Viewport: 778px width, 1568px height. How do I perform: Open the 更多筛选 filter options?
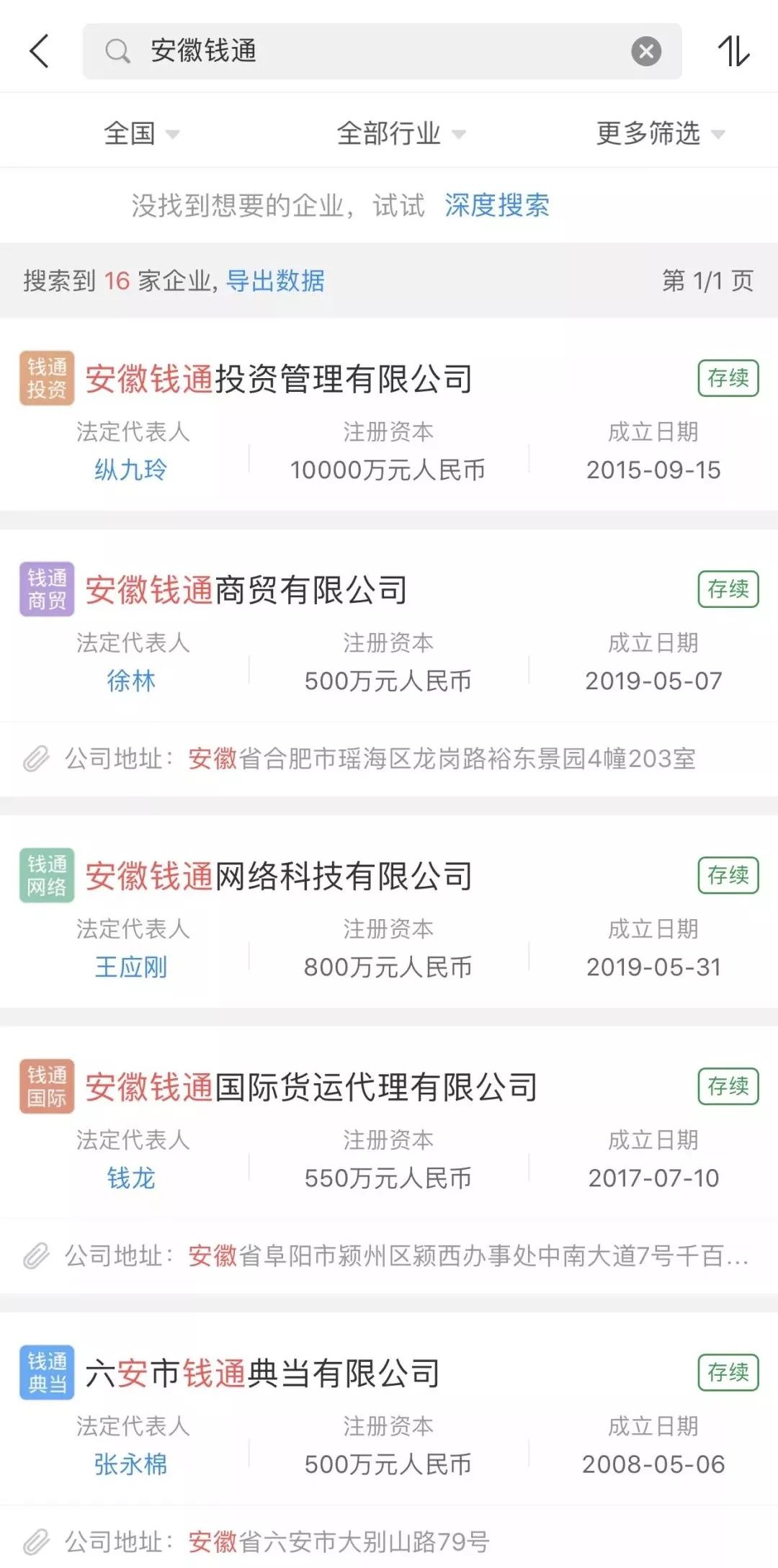pos(659,133)
